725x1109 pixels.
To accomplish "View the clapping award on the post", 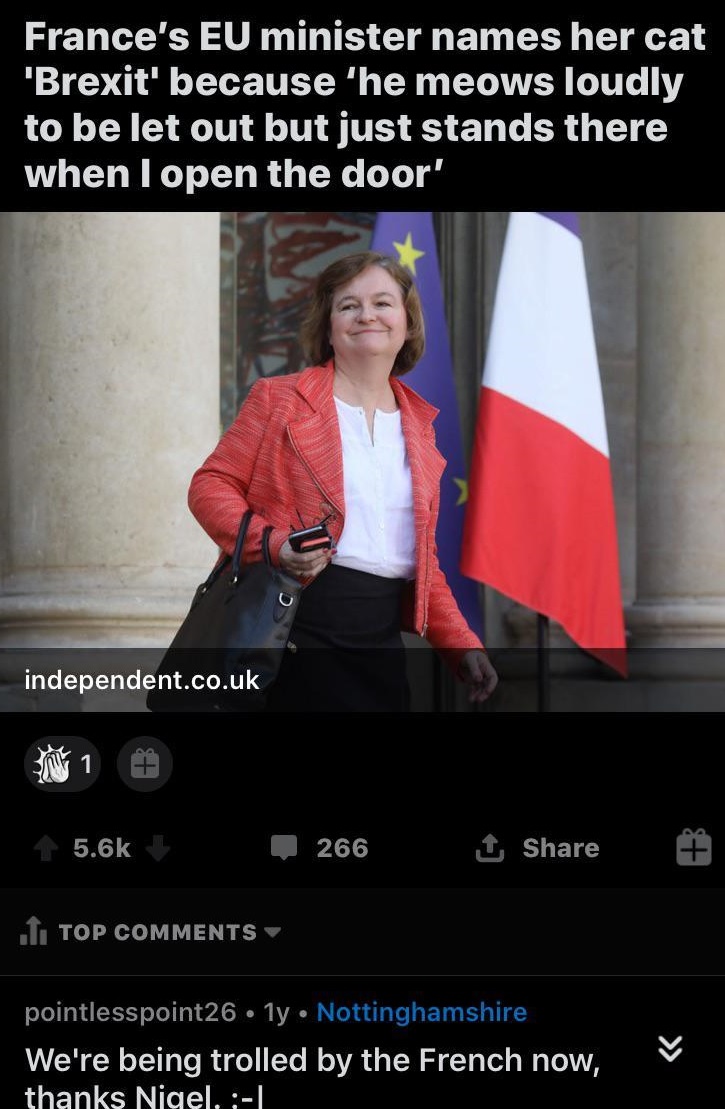I will click(61, 765).
